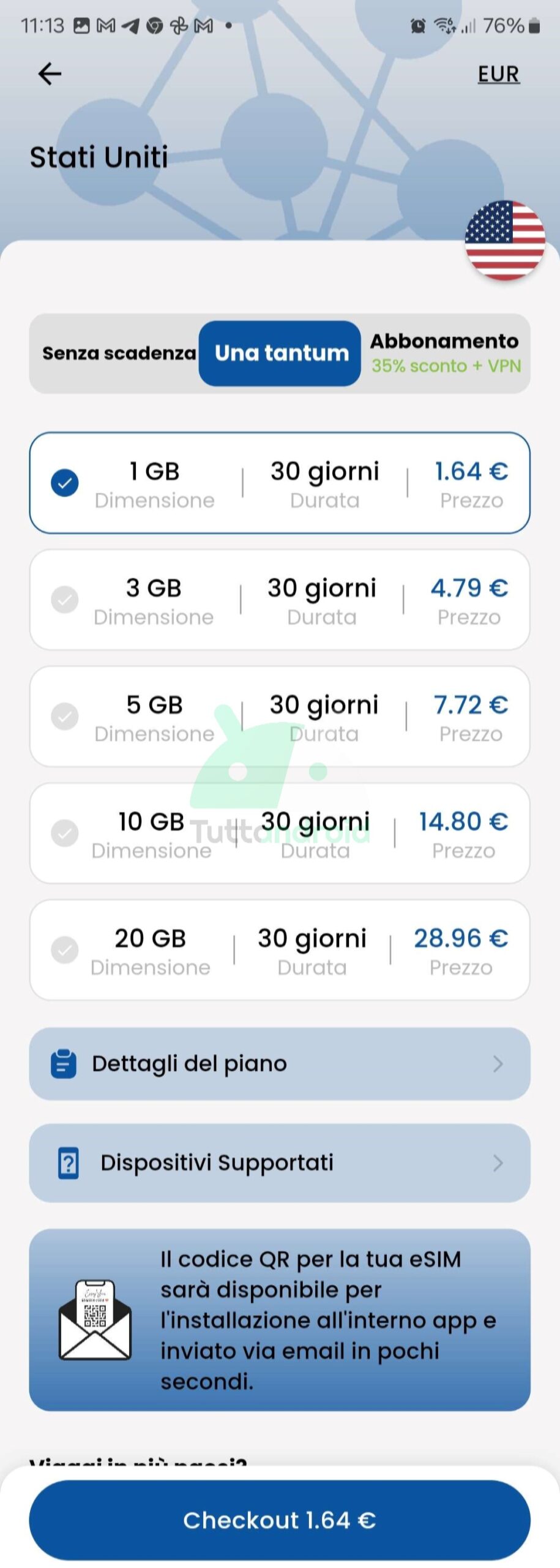Open Dispositivi Supportati
The image size is (560, 1568).
(x=280, y=1163)
